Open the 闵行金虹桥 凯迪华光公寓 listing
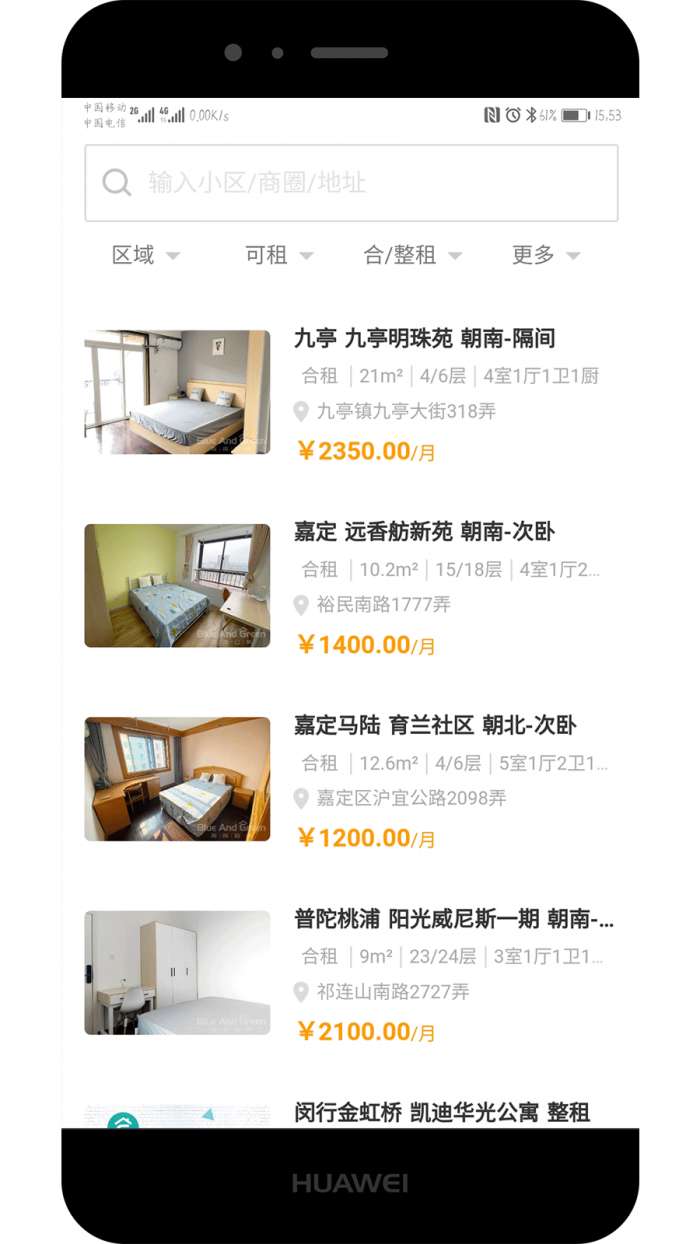700x1244 pixels. coord(441,1112)
